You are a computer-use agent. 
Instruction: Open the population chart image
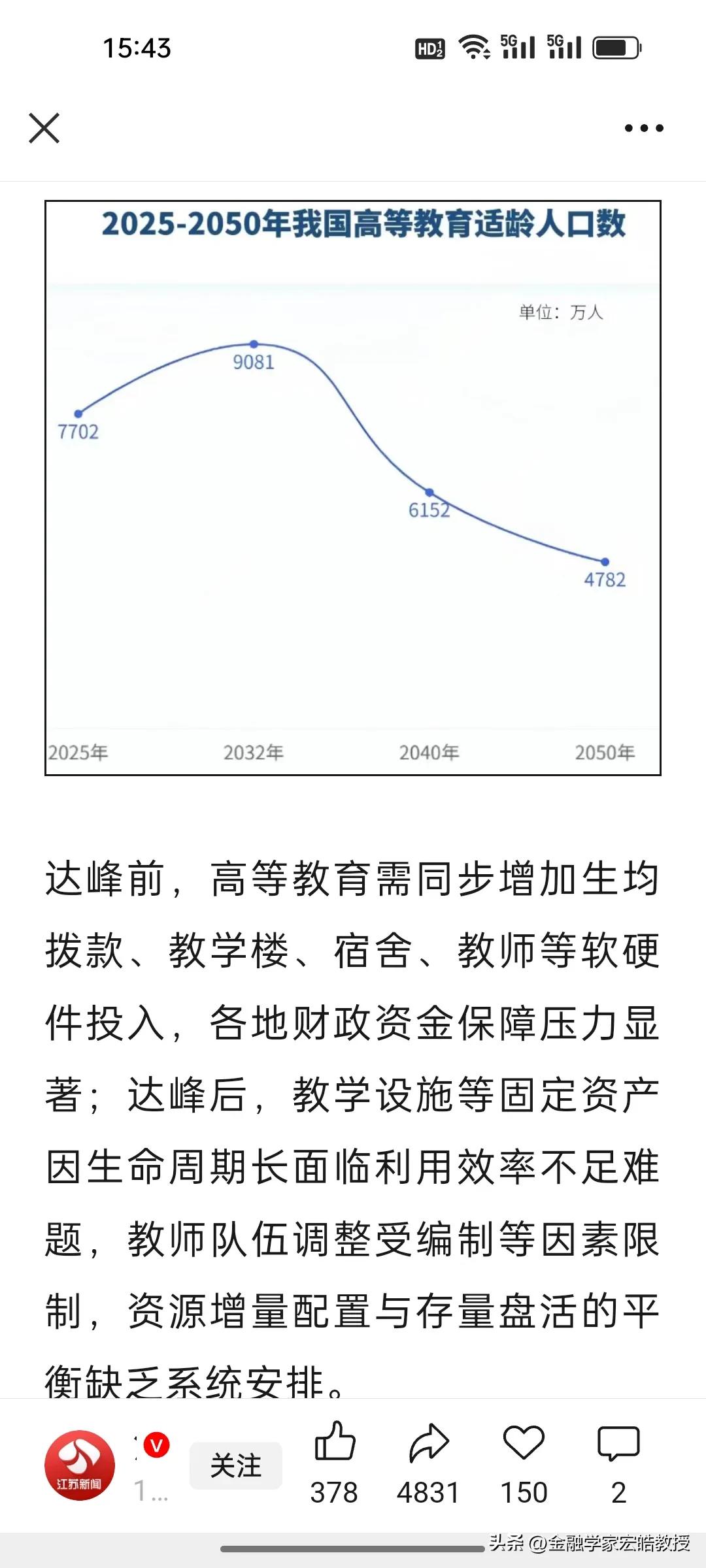[353, 487]
